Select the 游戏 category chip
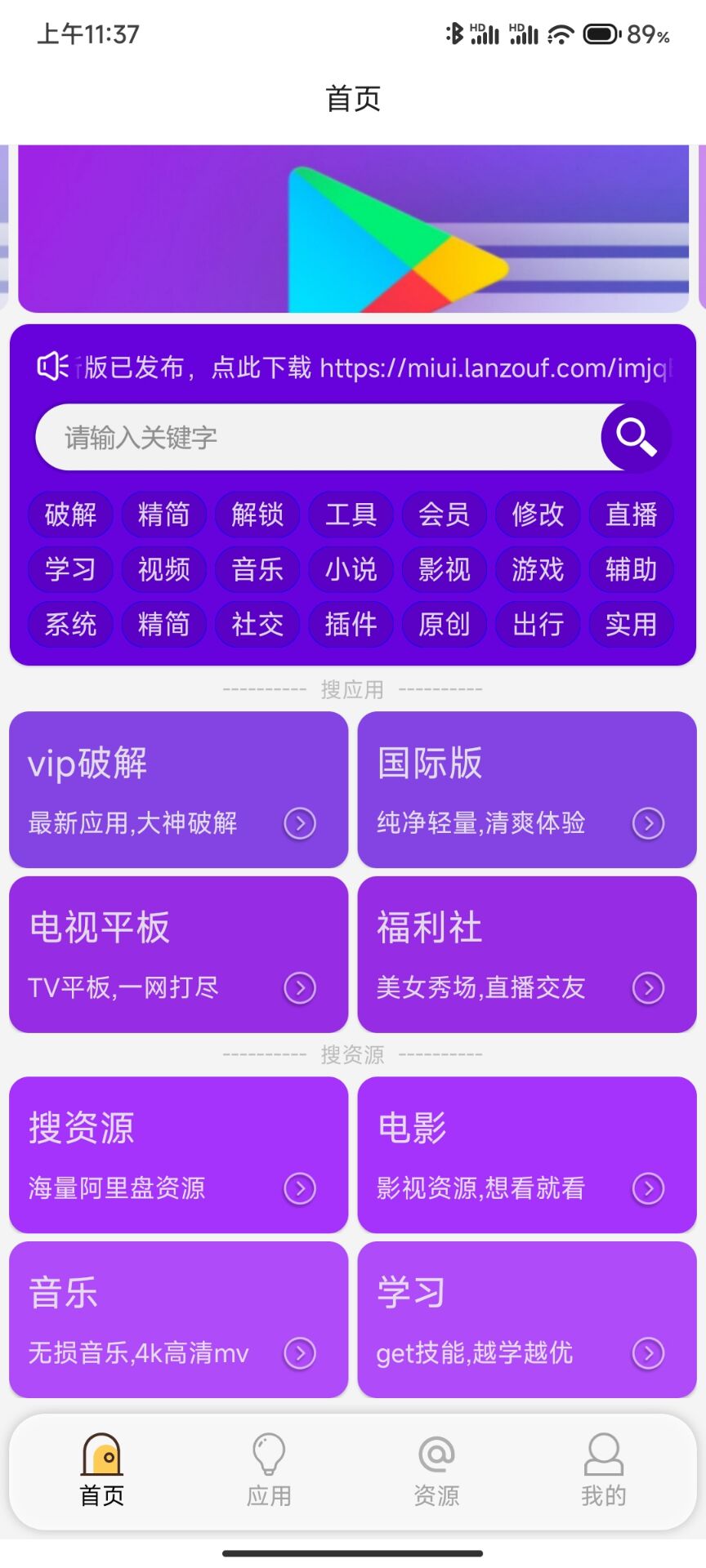 [538, 569]
